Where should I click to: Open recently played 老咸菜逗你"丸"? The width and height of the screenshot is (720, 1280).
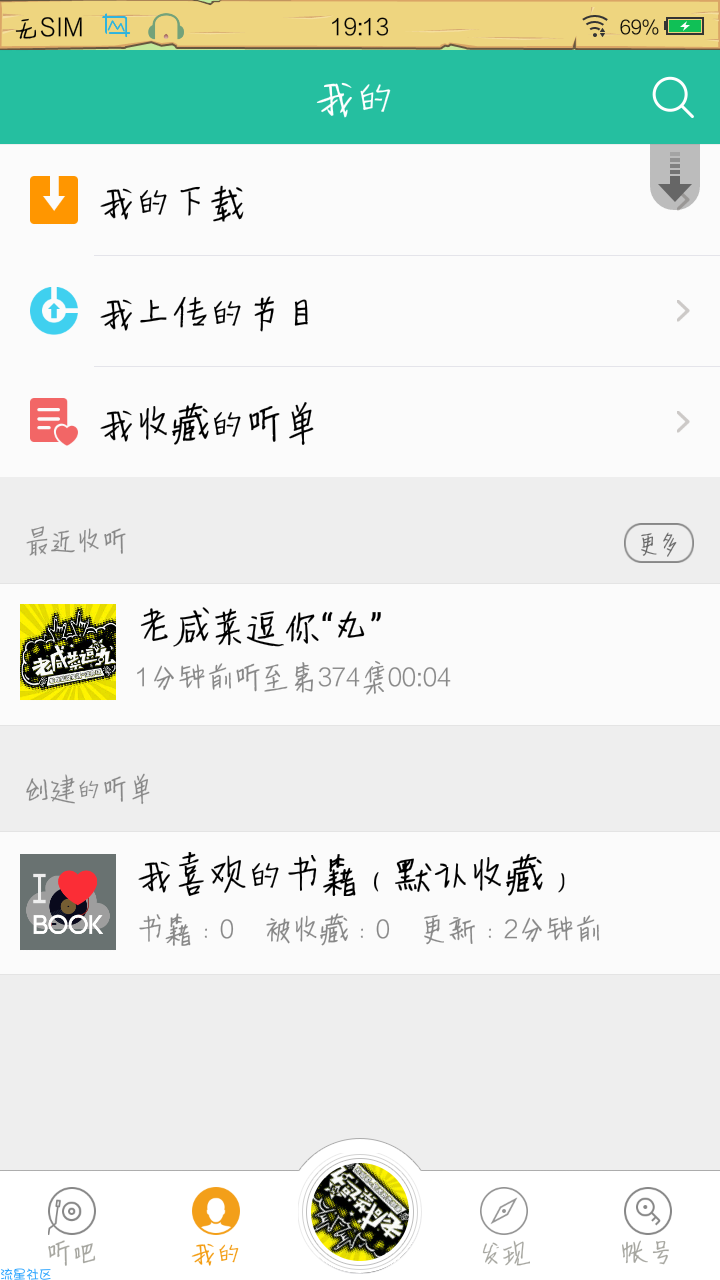pyautogui.click(x=360, y=653)
